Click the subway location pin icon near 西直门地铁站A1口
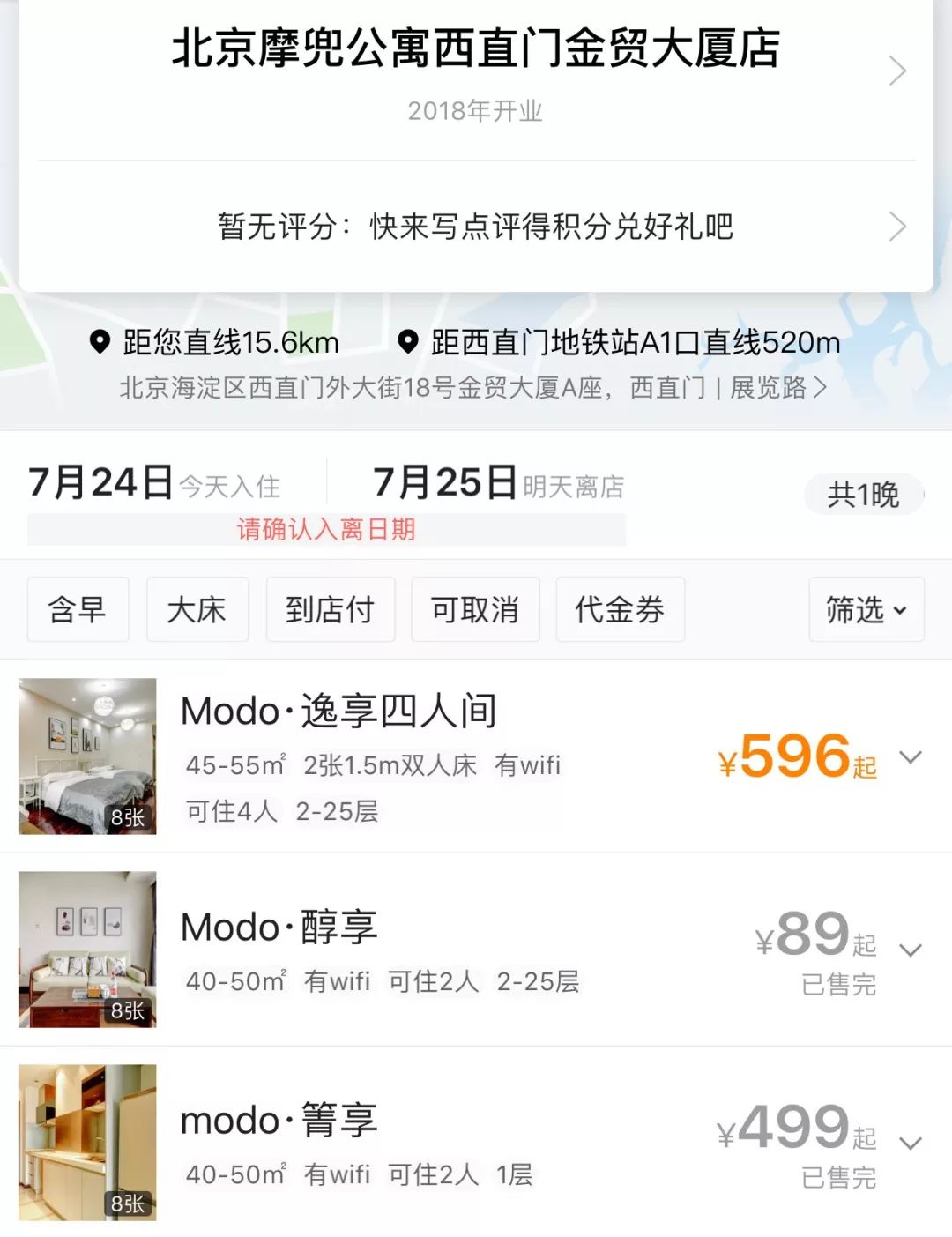The width and height of the screenshot is (952, 1237). 408,343
